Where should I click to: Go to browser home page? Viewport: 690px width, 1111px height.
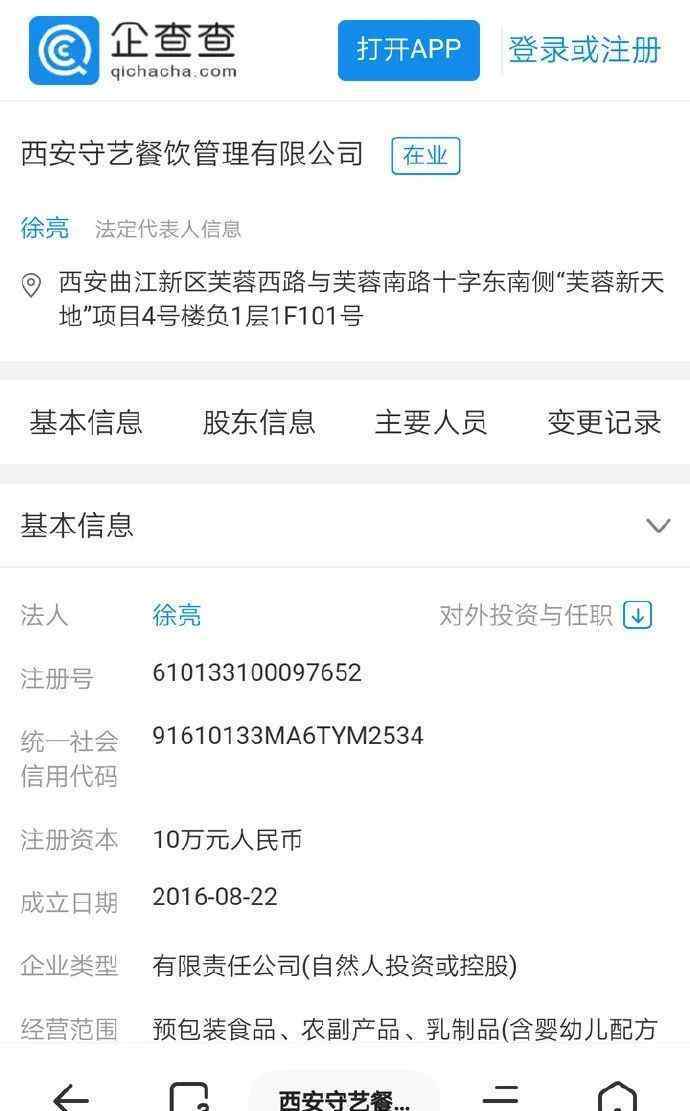click(617, 1097)
